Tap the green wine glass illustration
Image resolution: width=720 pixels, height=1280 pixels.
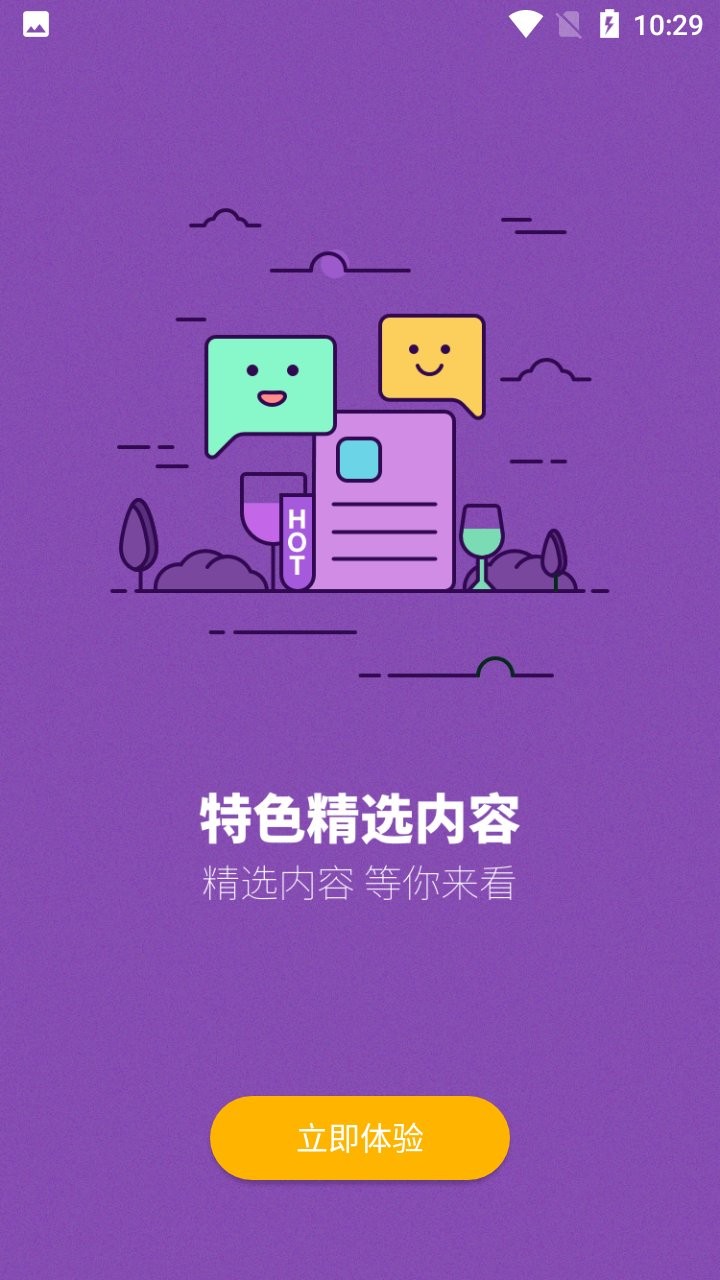click(x=483, y=540)
